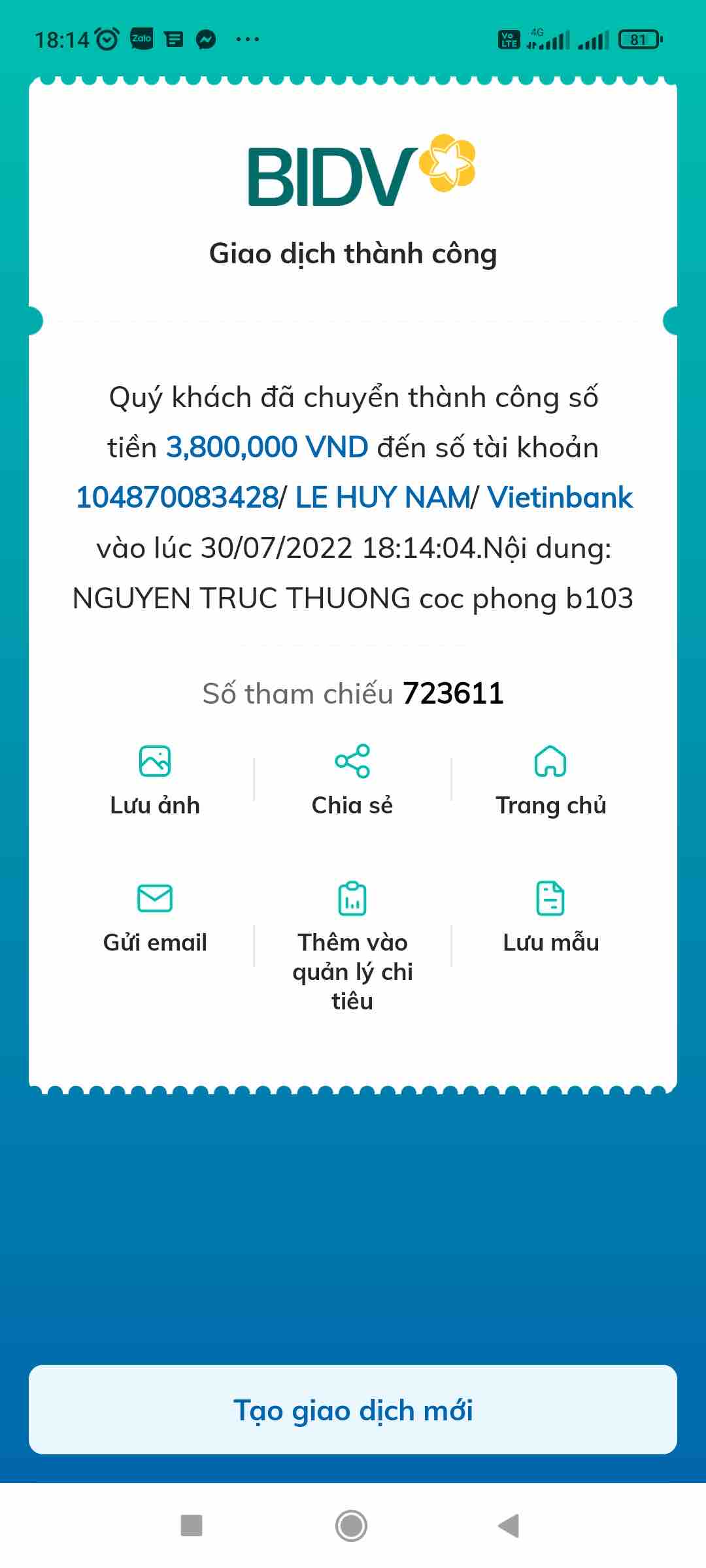The height and width of the screenshot is (1568, 706).
Task: Go to Trang chủ home screen
Action: (550, 780)
